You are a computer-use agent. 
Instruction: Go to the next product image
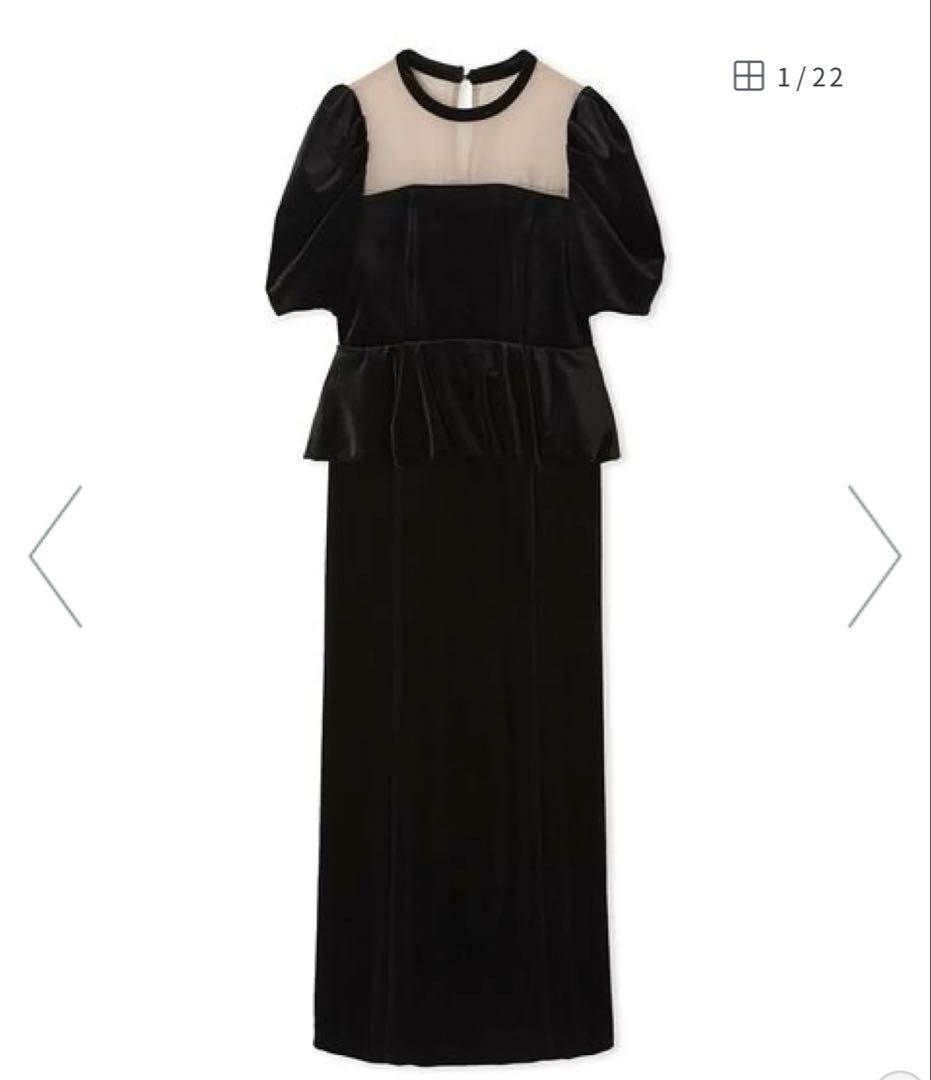pyautogui.click(x=873, y=556)
